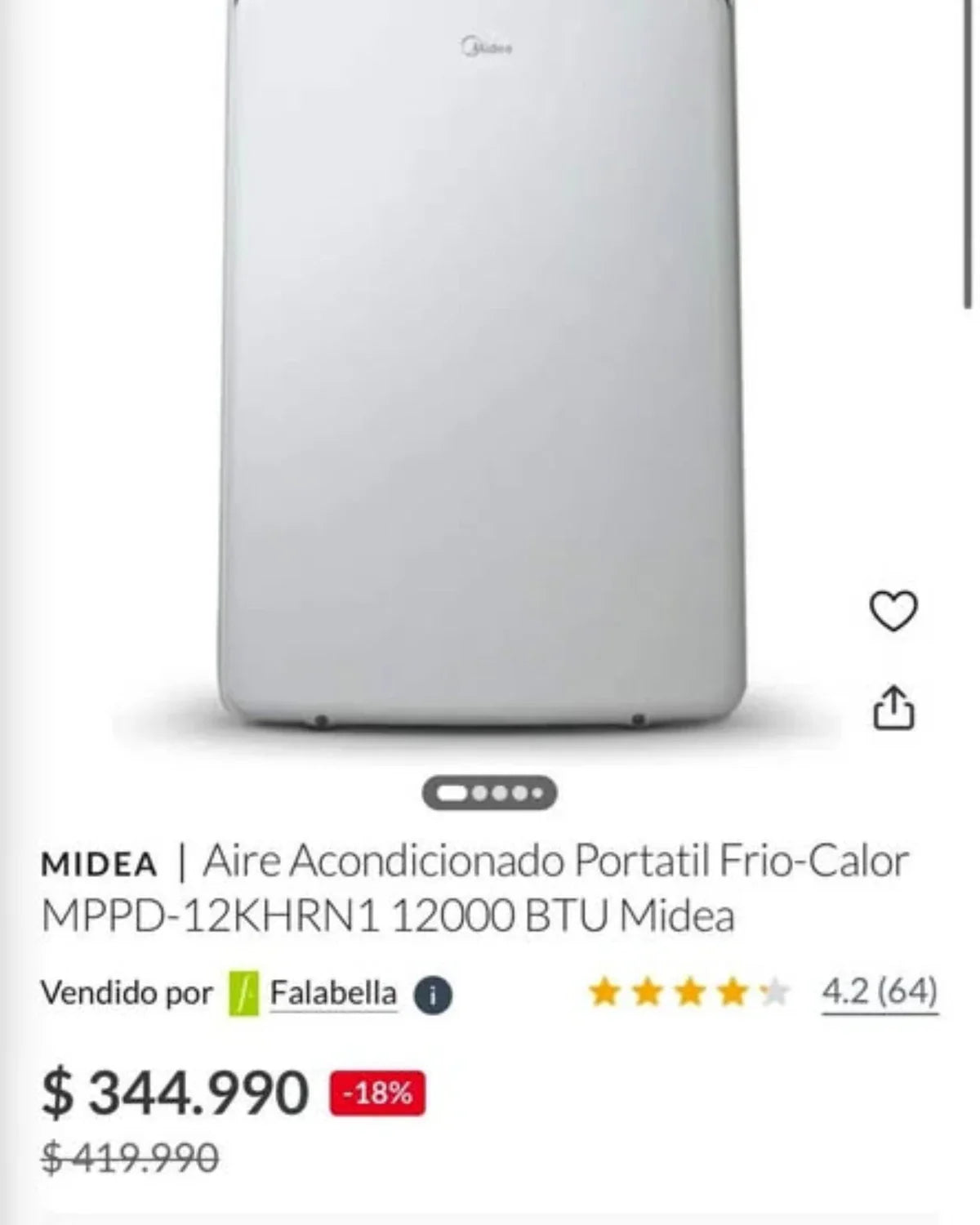Open the air conditioner product photo
Screen dimensions: 980x1225
pyautogui.click(x=482, y=367)
